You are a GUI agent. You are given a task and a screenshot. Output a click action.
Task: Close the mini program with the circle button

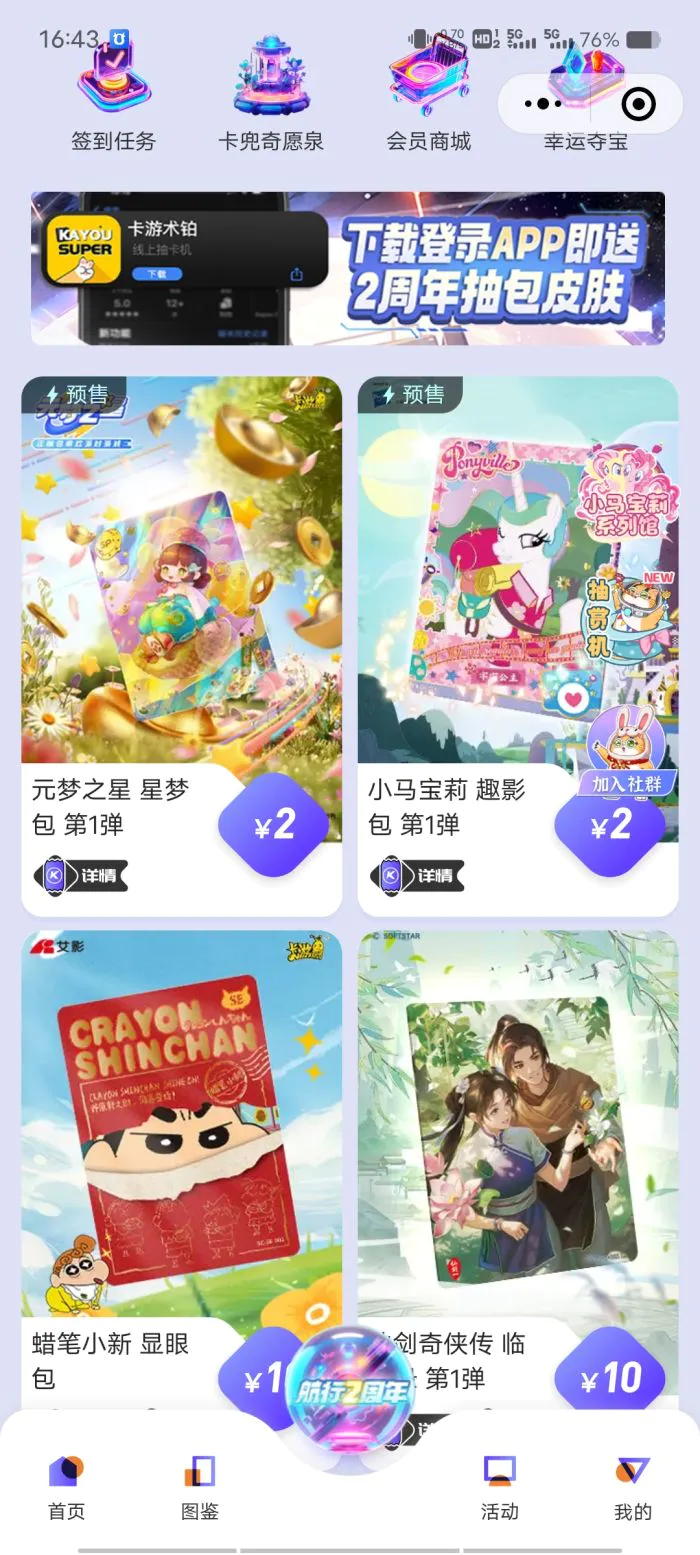tap(638, 103)
